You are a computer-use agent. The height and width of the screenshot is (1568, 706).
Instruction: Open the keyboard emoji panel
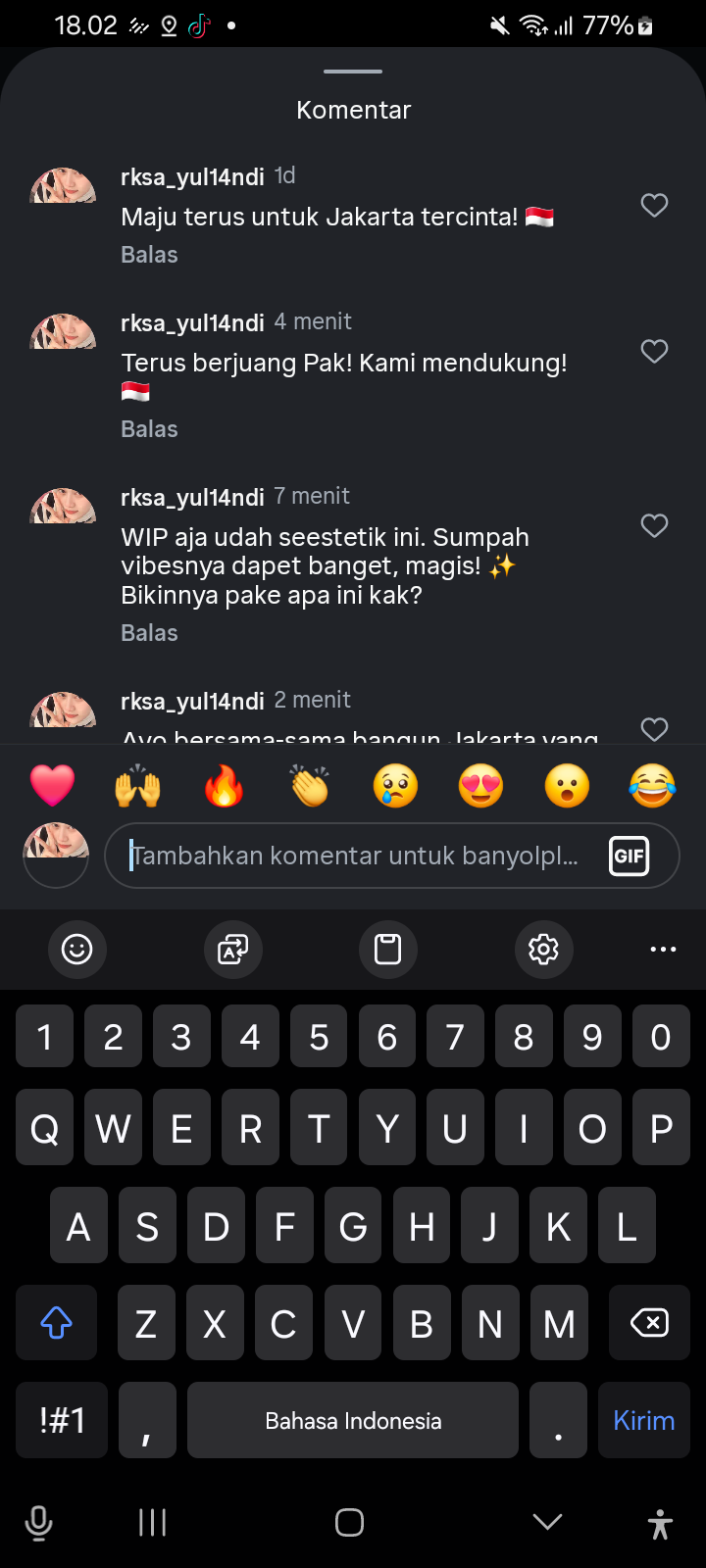click(x=76, y=949)
